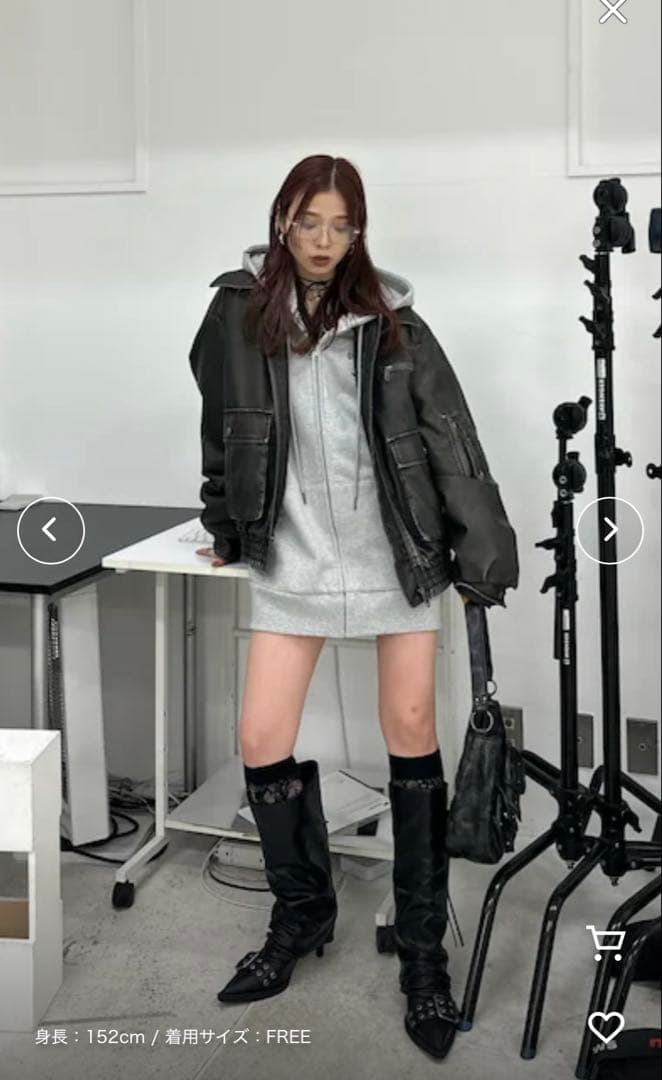Show the next product photo

pos(610,530)
